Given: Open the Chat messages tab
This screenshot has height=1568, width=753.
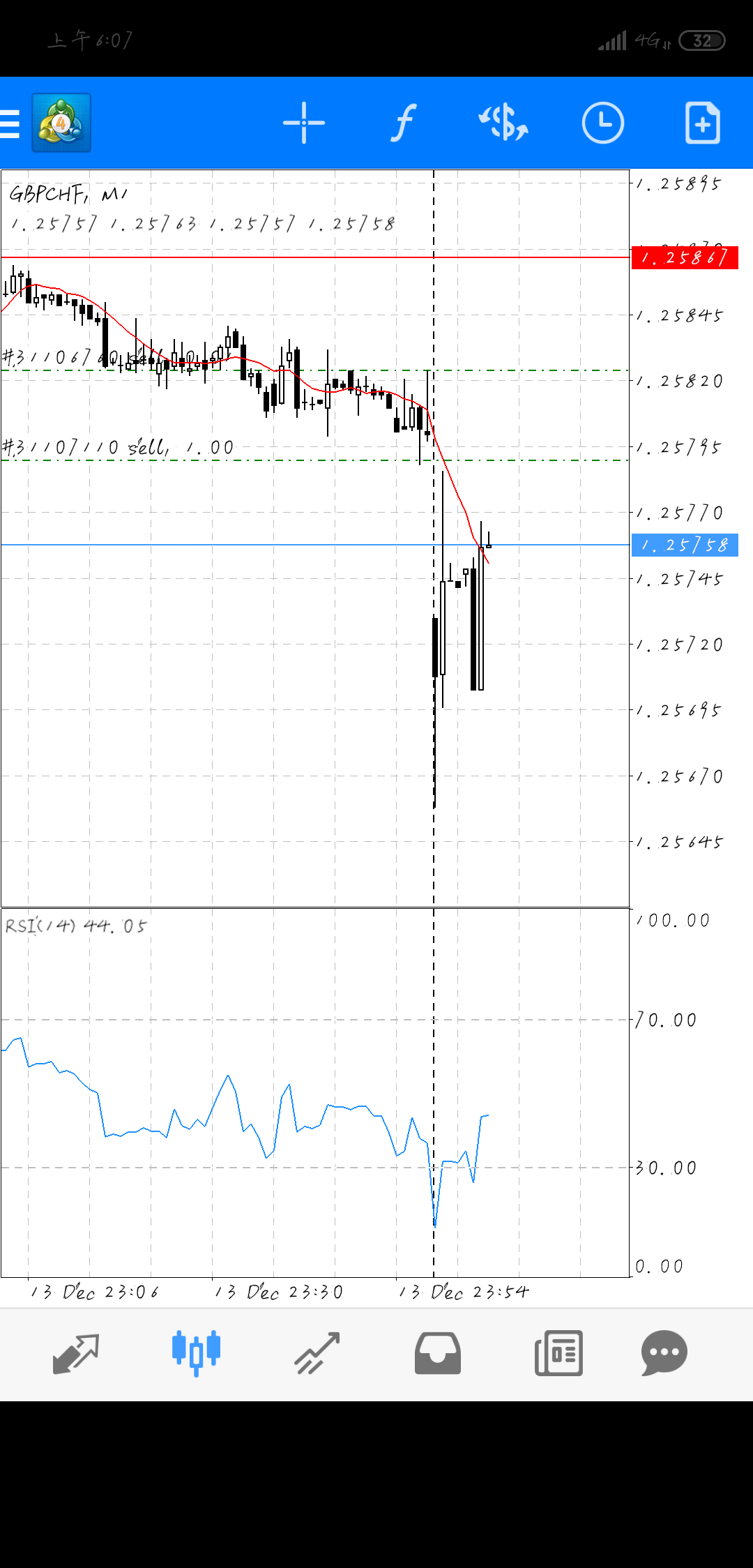Looking at the screenshot, I should coord(664,1353).
